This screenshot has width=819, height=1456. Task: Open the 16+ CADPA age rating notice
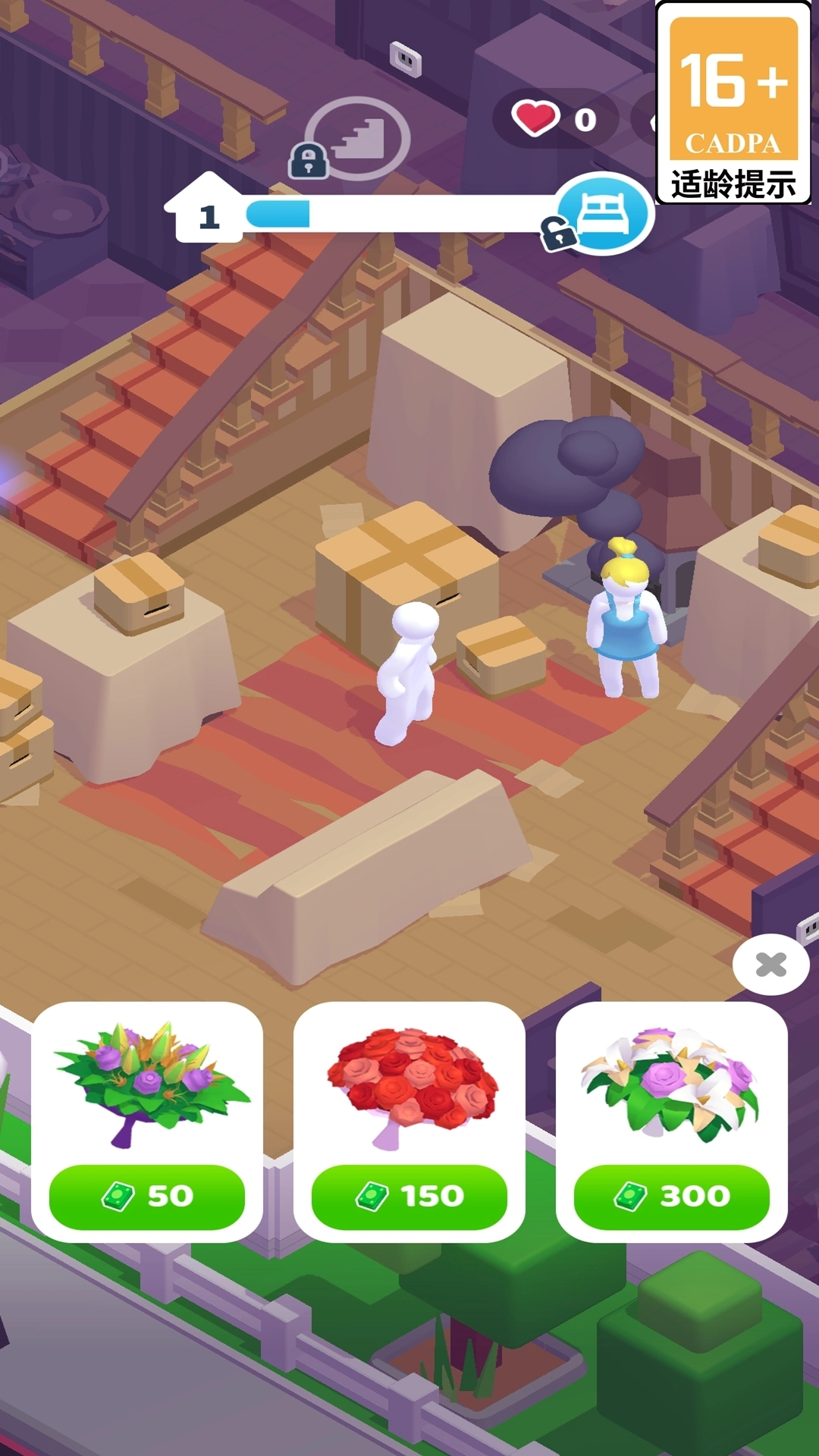tap(733, 103)
